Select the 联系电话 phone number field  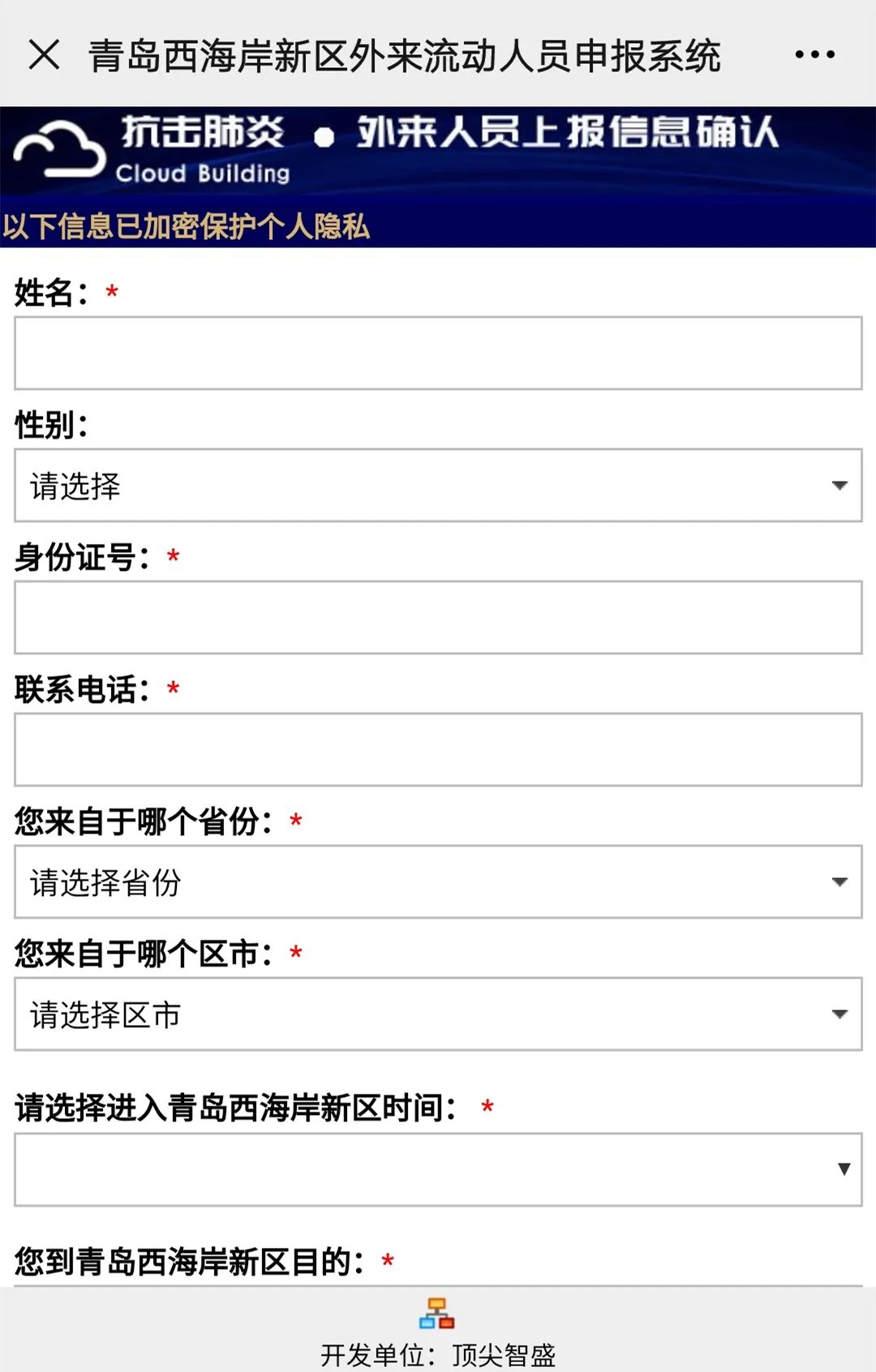(438, 750)
